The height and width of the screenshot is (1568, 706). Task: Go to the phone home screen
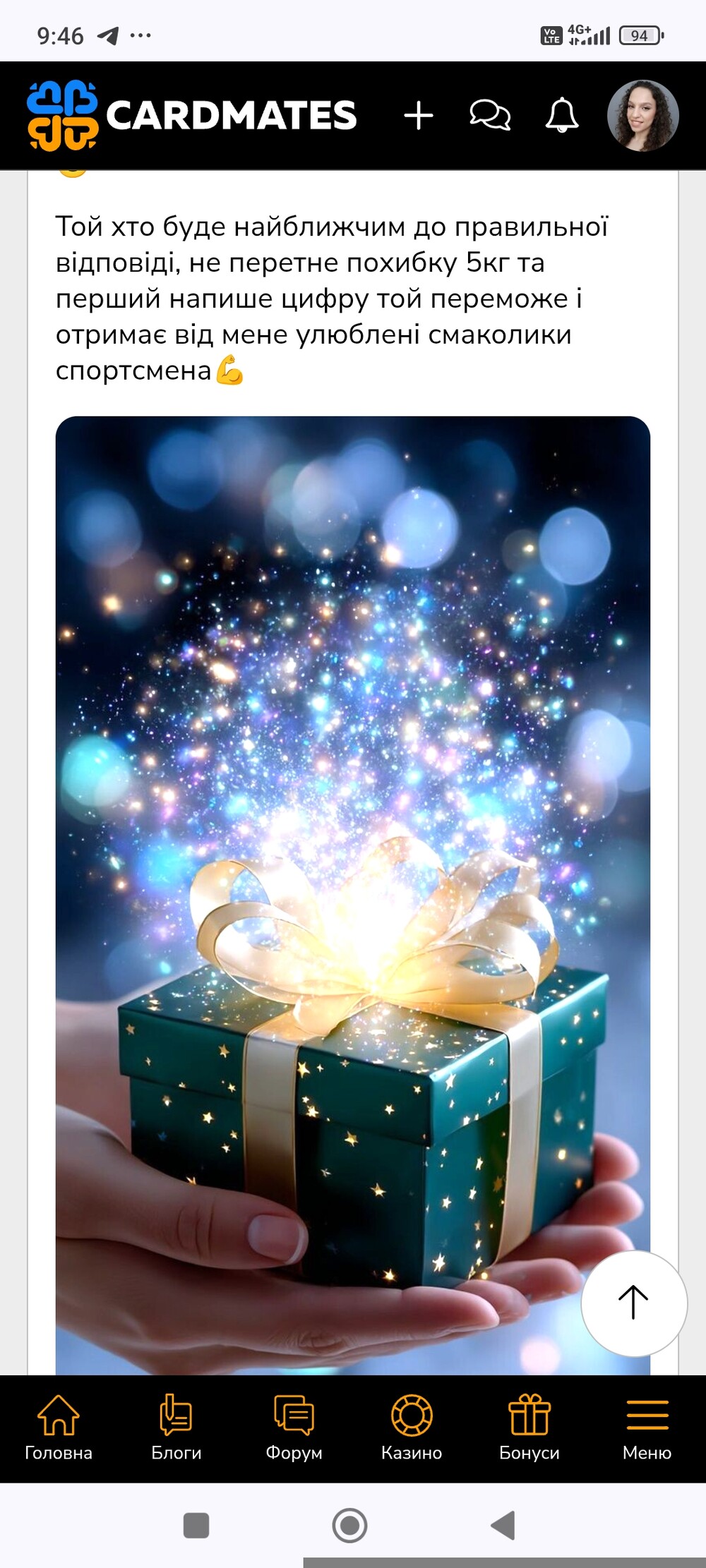pyautogui.click(x=349, y=1526)
